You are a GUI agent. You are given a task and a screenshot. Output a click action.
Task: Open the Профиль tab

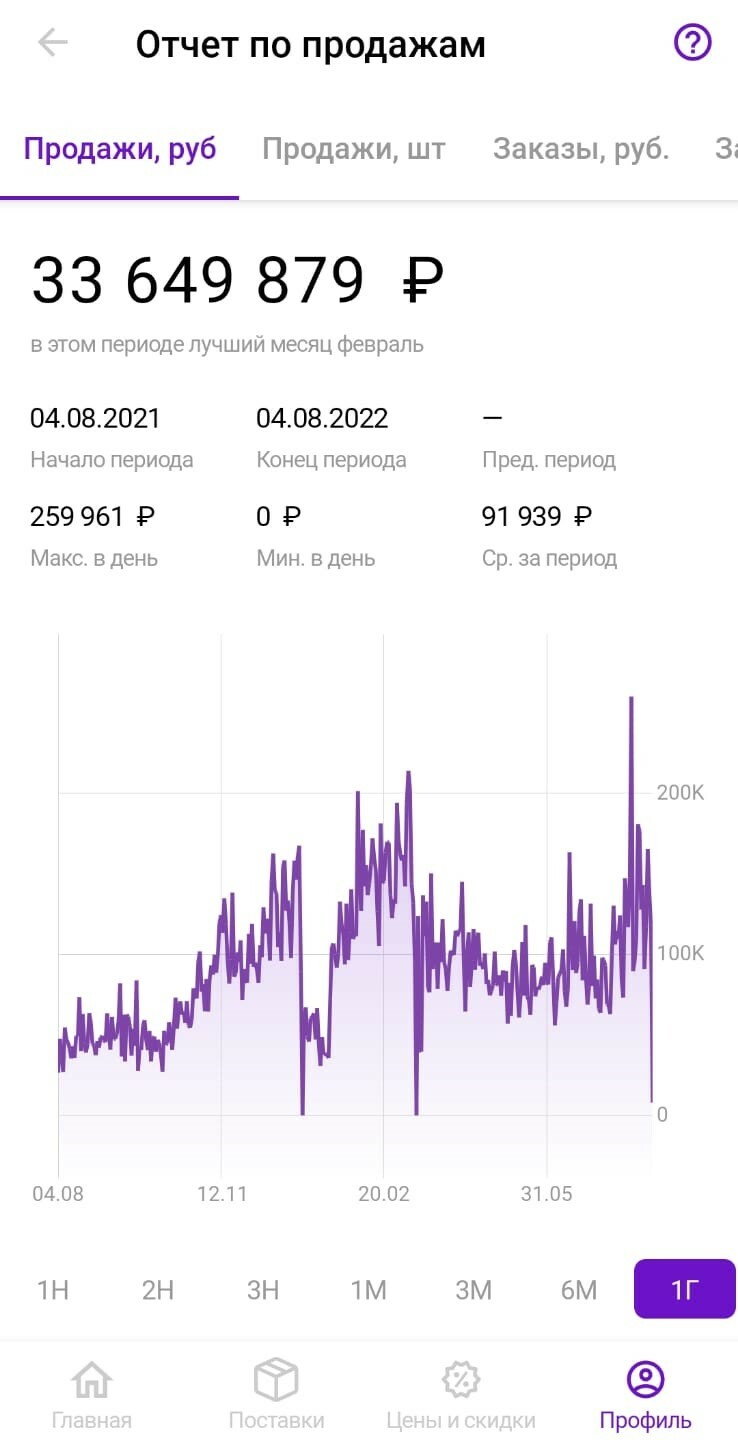coord(645,1395)
